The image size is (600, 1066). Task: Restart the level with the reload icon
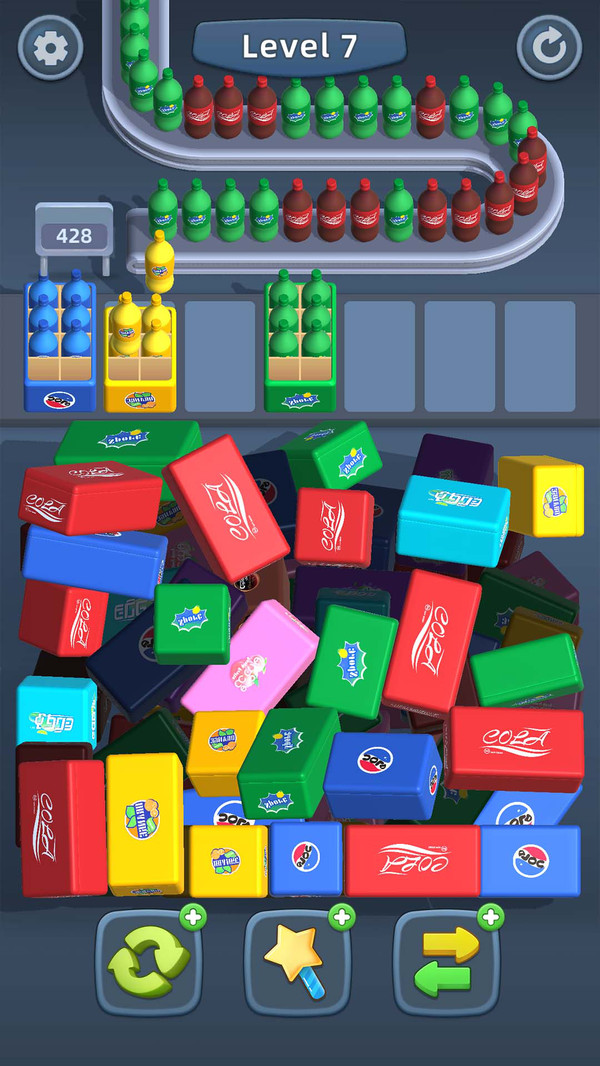549,48
